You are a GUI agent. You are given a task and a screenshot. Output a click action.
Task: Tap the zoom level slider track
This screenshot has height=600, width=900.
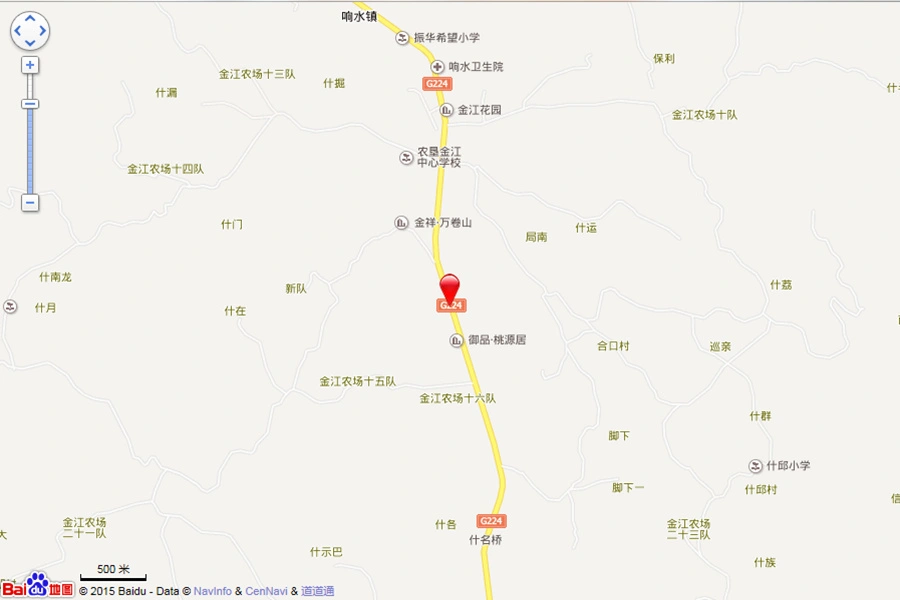[30, 150]
